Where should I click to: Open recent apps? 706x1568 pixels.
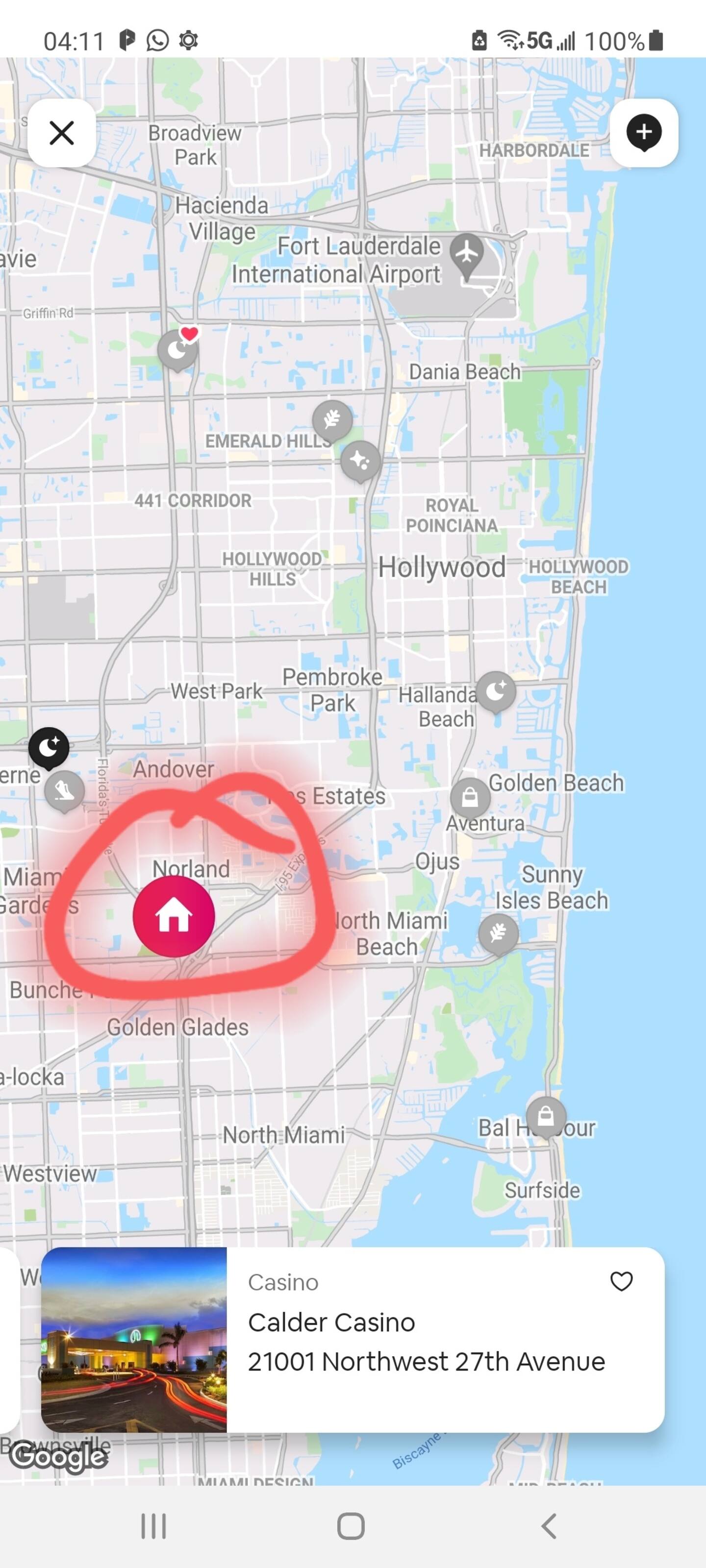153,1526
